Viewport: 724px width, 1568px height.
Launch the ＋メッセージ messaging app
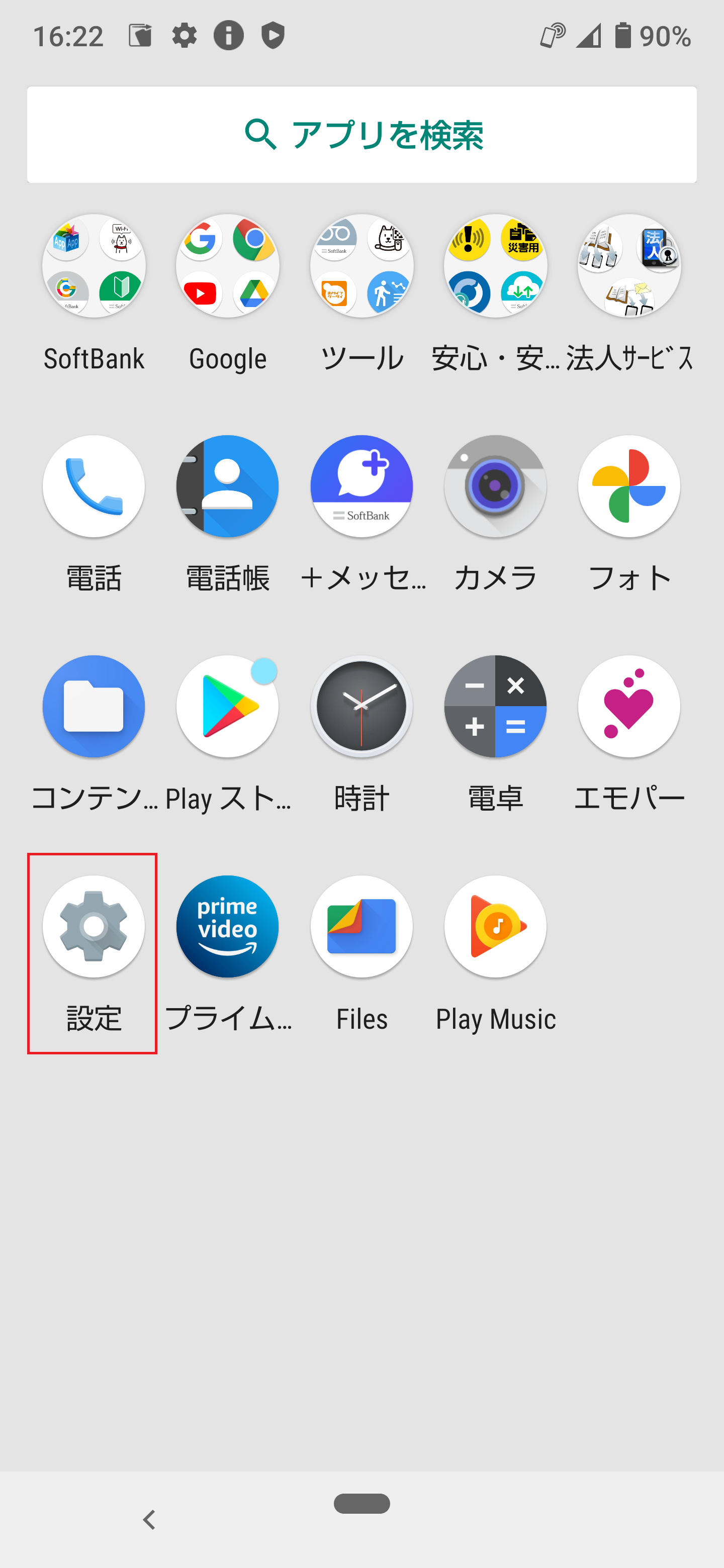point(361,485)
